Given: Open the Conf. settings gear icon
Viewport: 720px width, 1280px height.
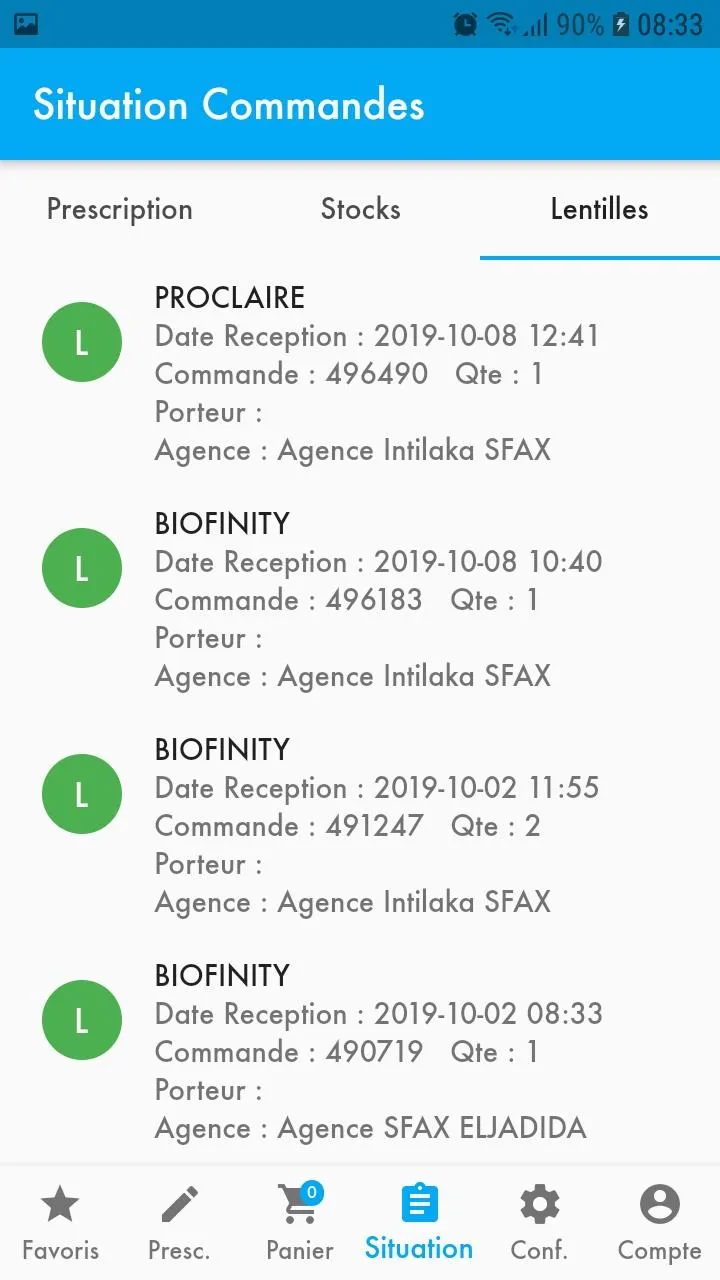Looking at the screenshot, I should pos(539,1204).
